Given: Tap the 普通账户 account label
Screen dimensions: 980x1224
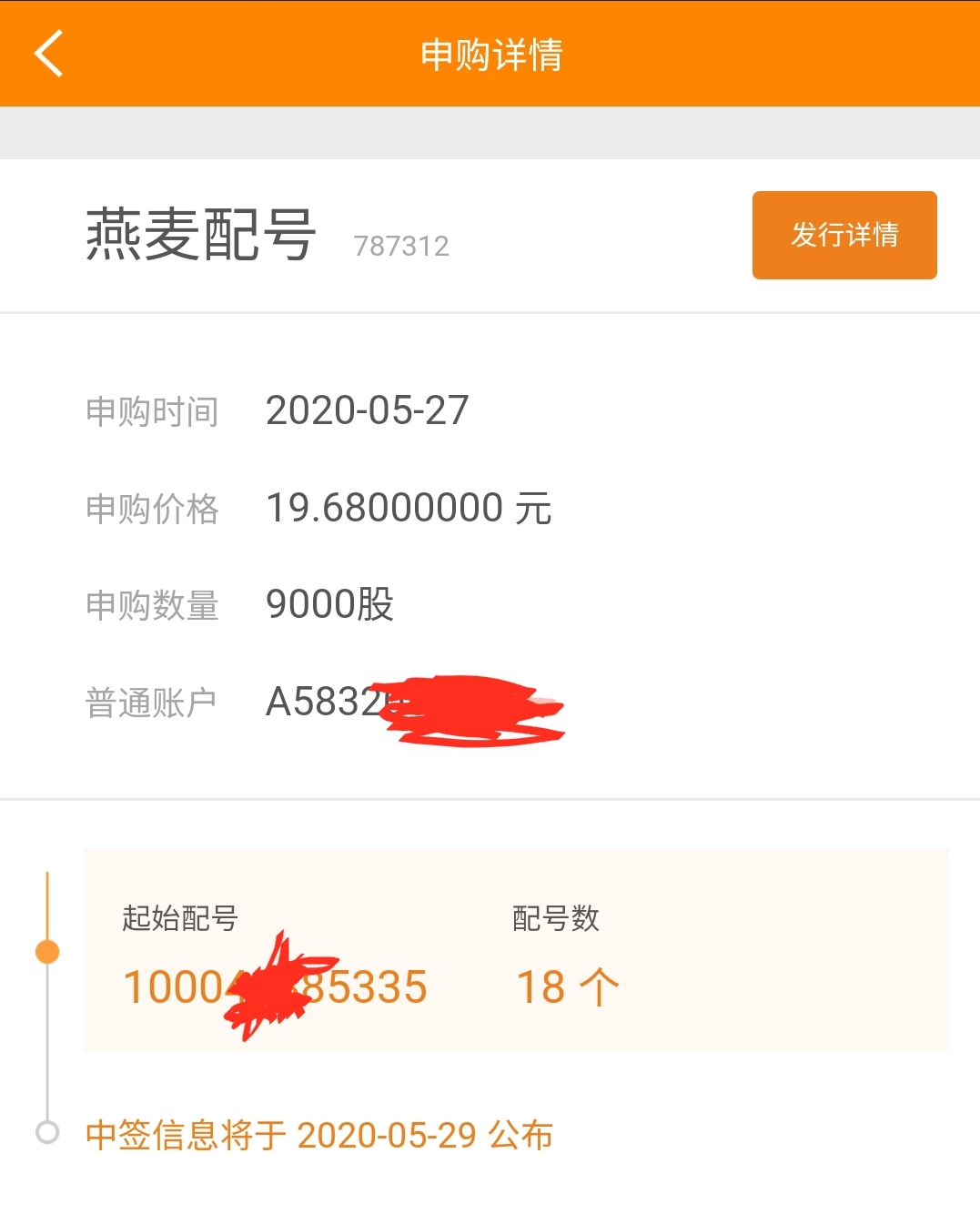Looking at the screenshot, I should [152, 701].
